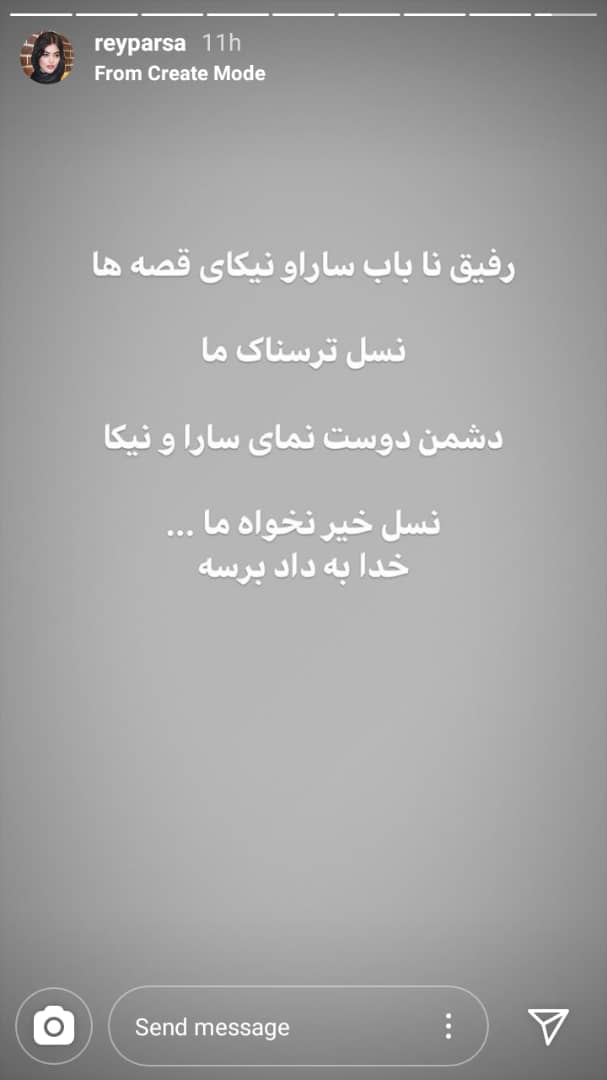Open reyparsa's profile picture
Image resolution: width=607 pixels, height=1080 pixels.
click(46, 58)
